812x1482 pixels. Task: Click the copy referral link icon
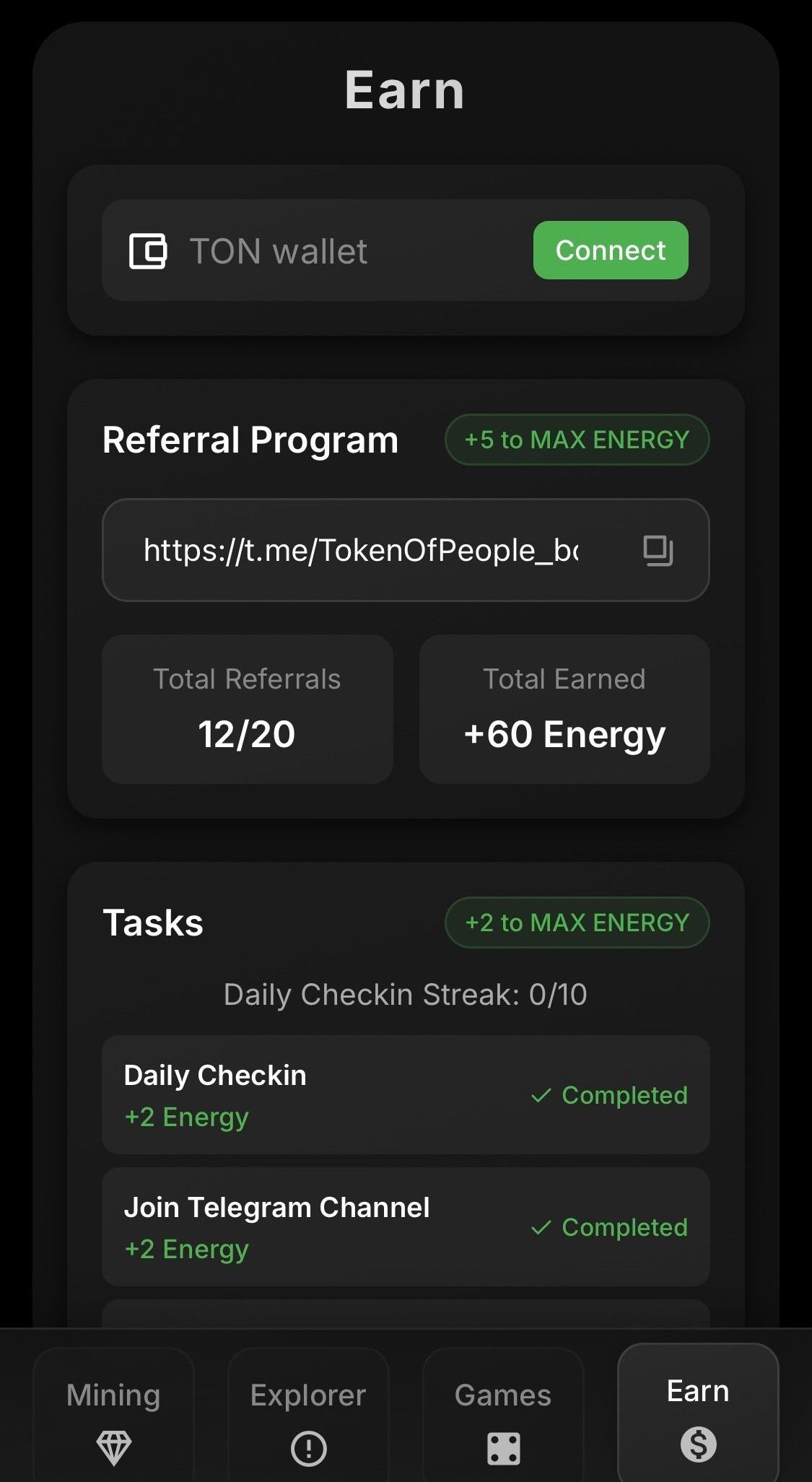tap(658, 550)
